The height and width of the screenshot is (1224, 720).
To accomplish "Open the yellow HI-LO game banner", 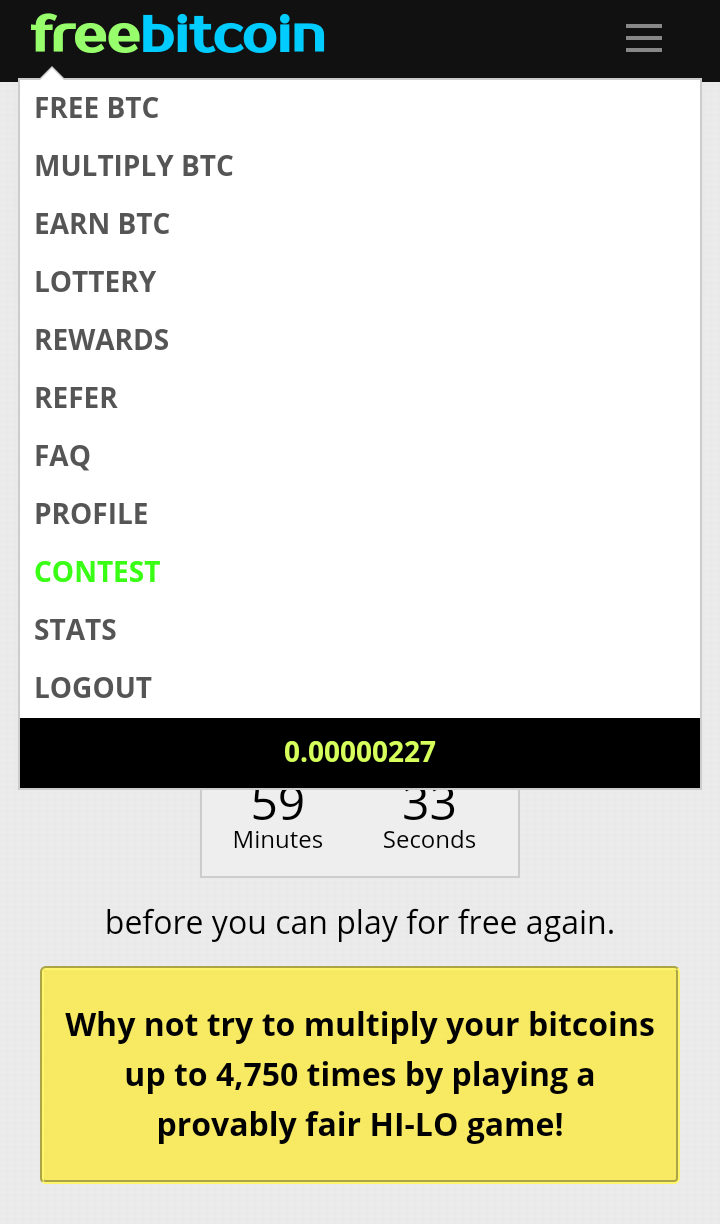I will 359,1074.
